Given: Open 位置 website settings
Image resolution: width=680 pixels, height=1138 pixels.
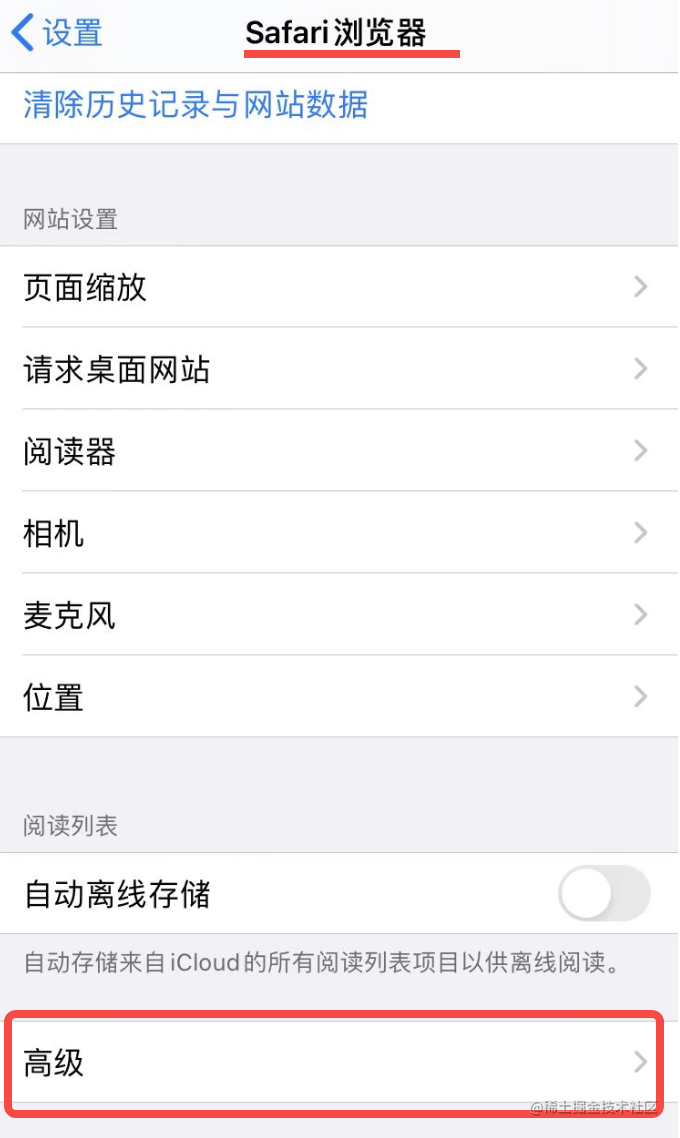Looking at the screenshot, I should pos(339,697).
